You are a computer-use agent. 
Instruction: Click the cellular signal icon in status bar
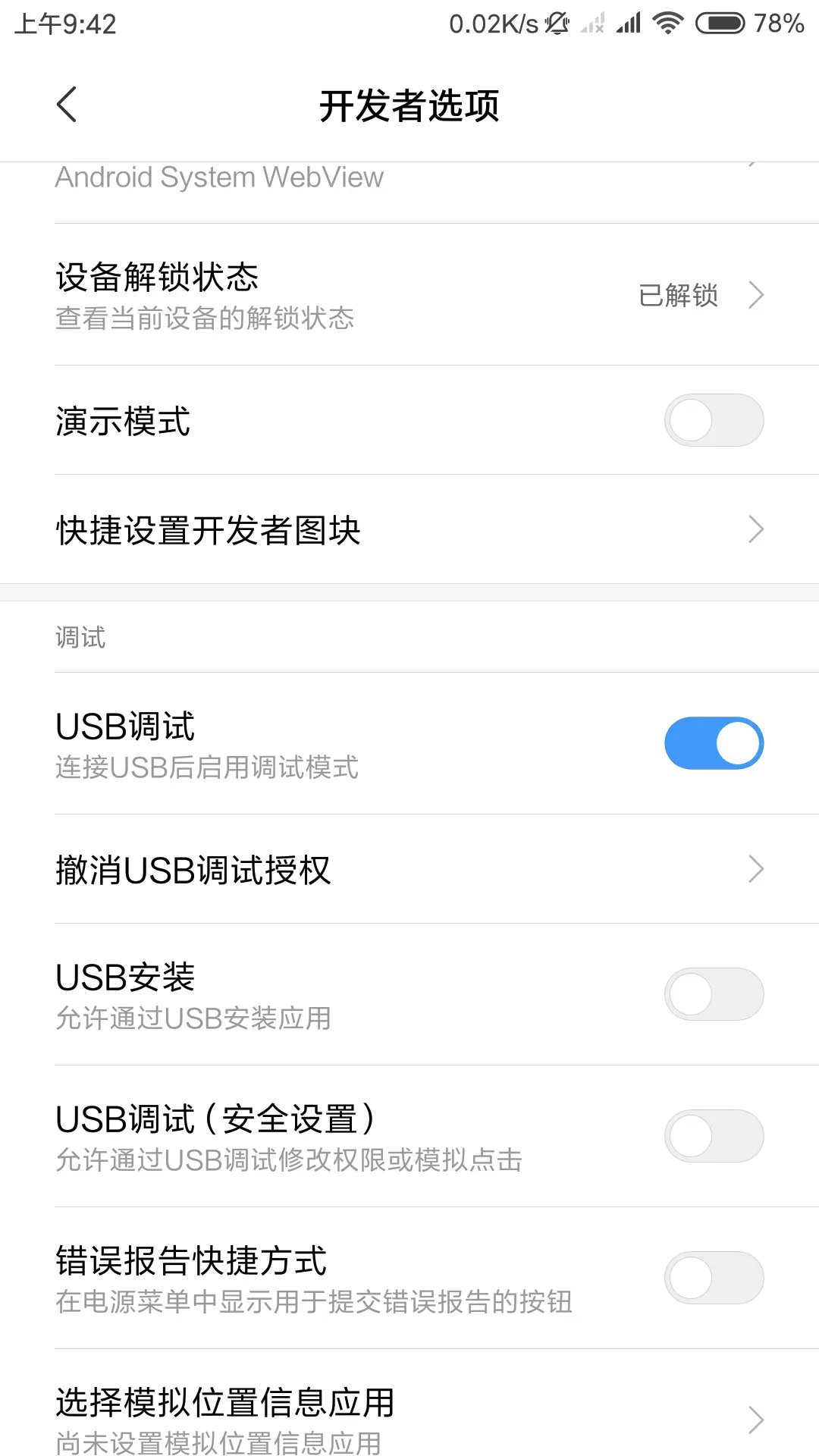coord(628,23)
